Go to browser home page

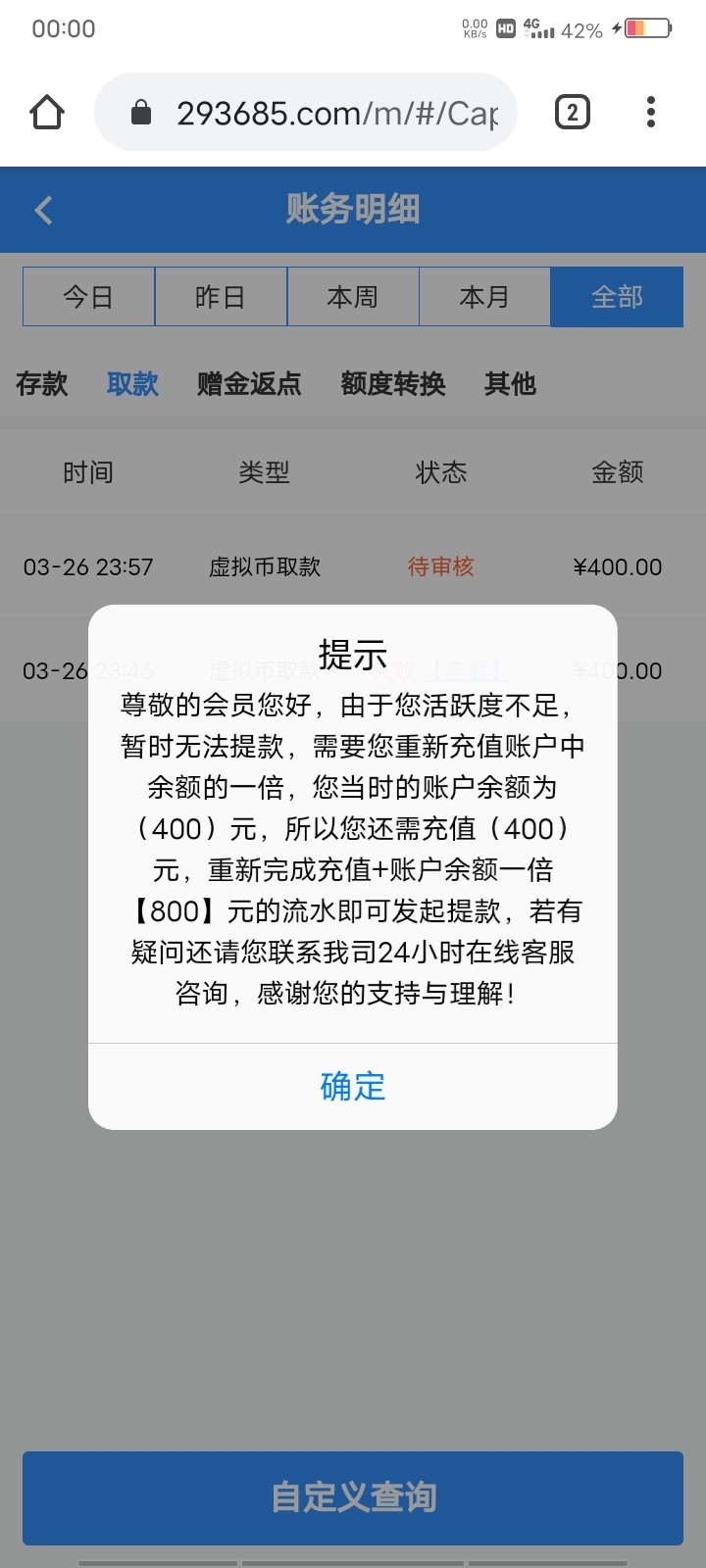[47, 113]
